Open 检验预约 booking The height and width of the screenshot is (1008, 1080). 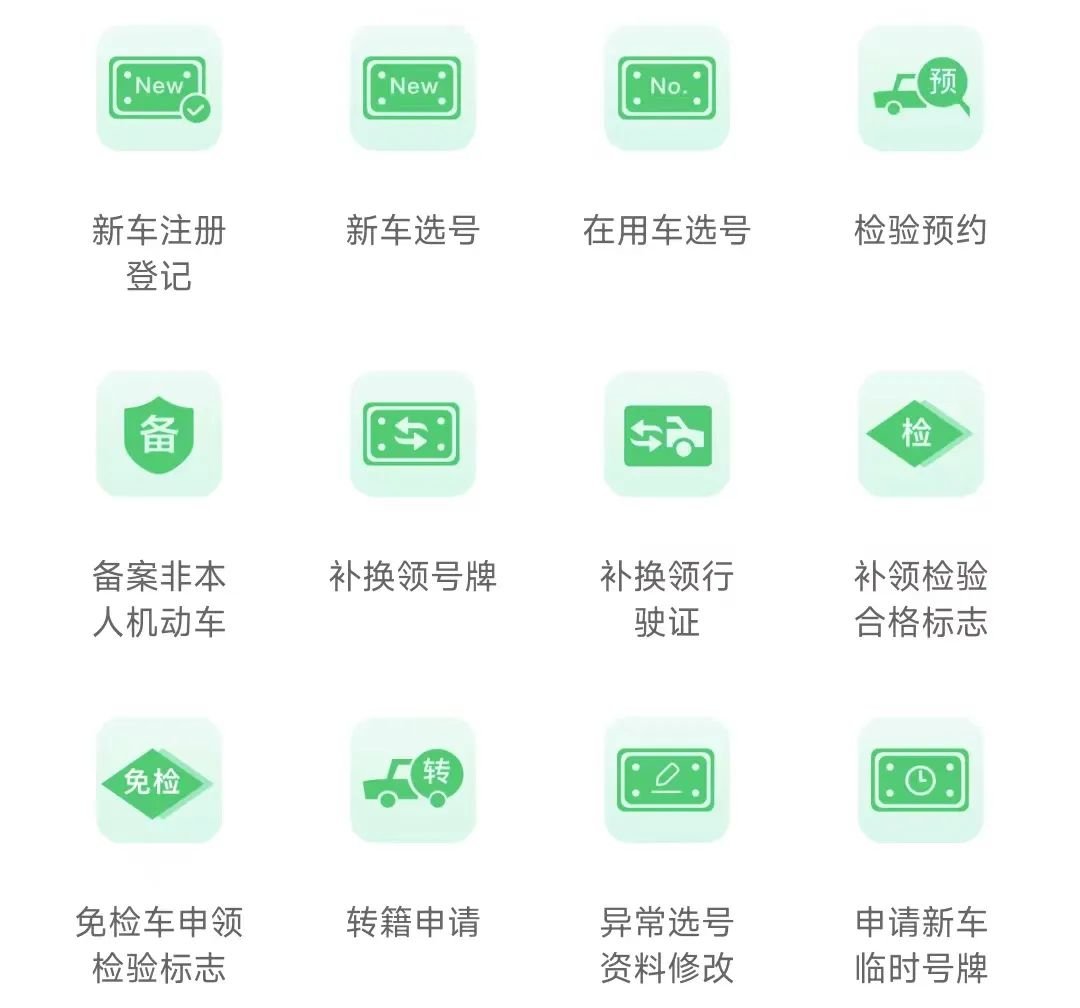pyautogui.click(x=921, y=89)
